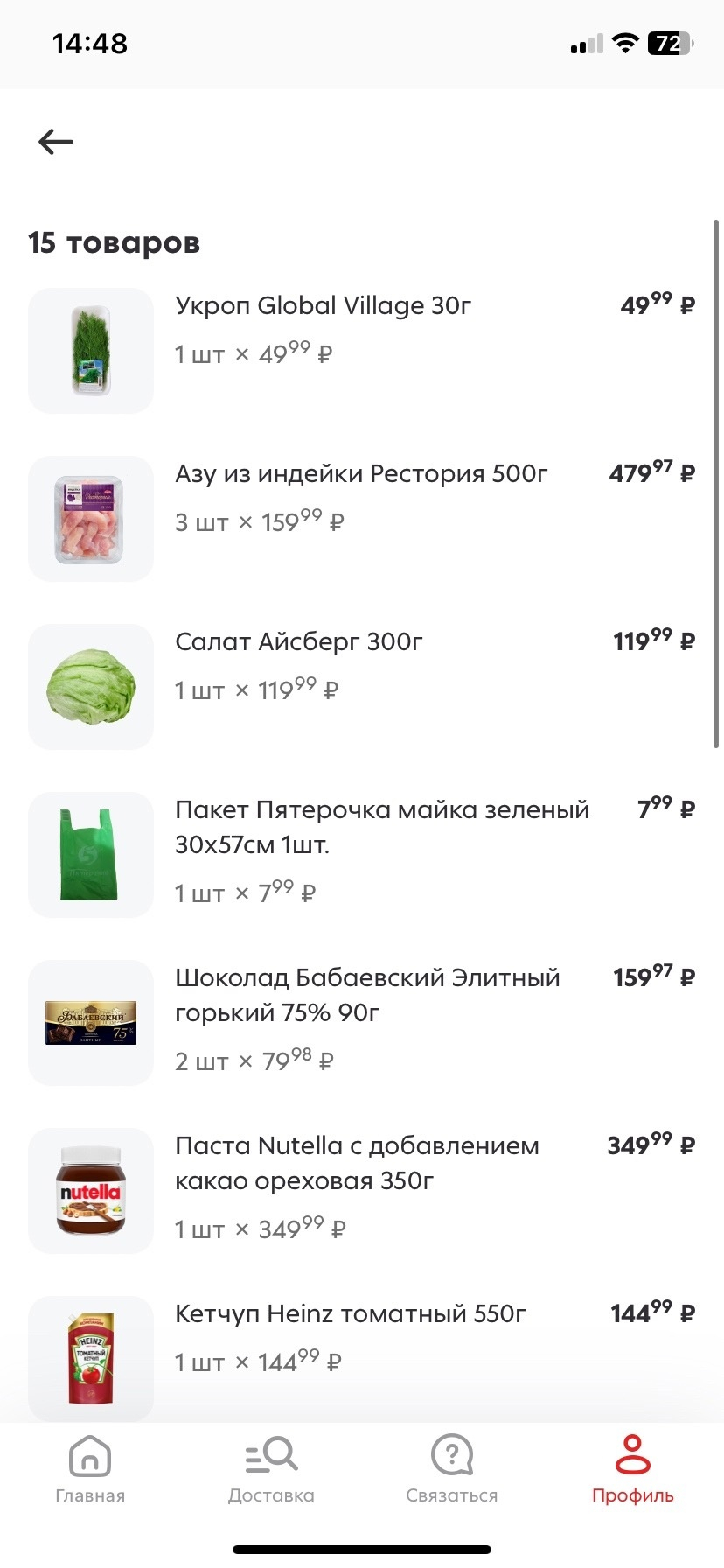Go back using the arrow icon
Viewport: 724px width, 1568px height.
pyautogui.click(x=56, y=142)
